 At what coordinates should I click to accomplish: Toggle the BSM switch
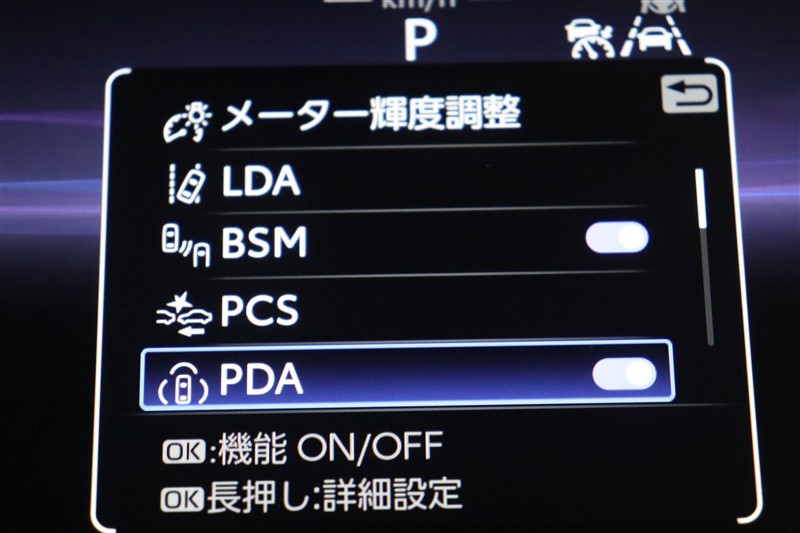(617, 238)
